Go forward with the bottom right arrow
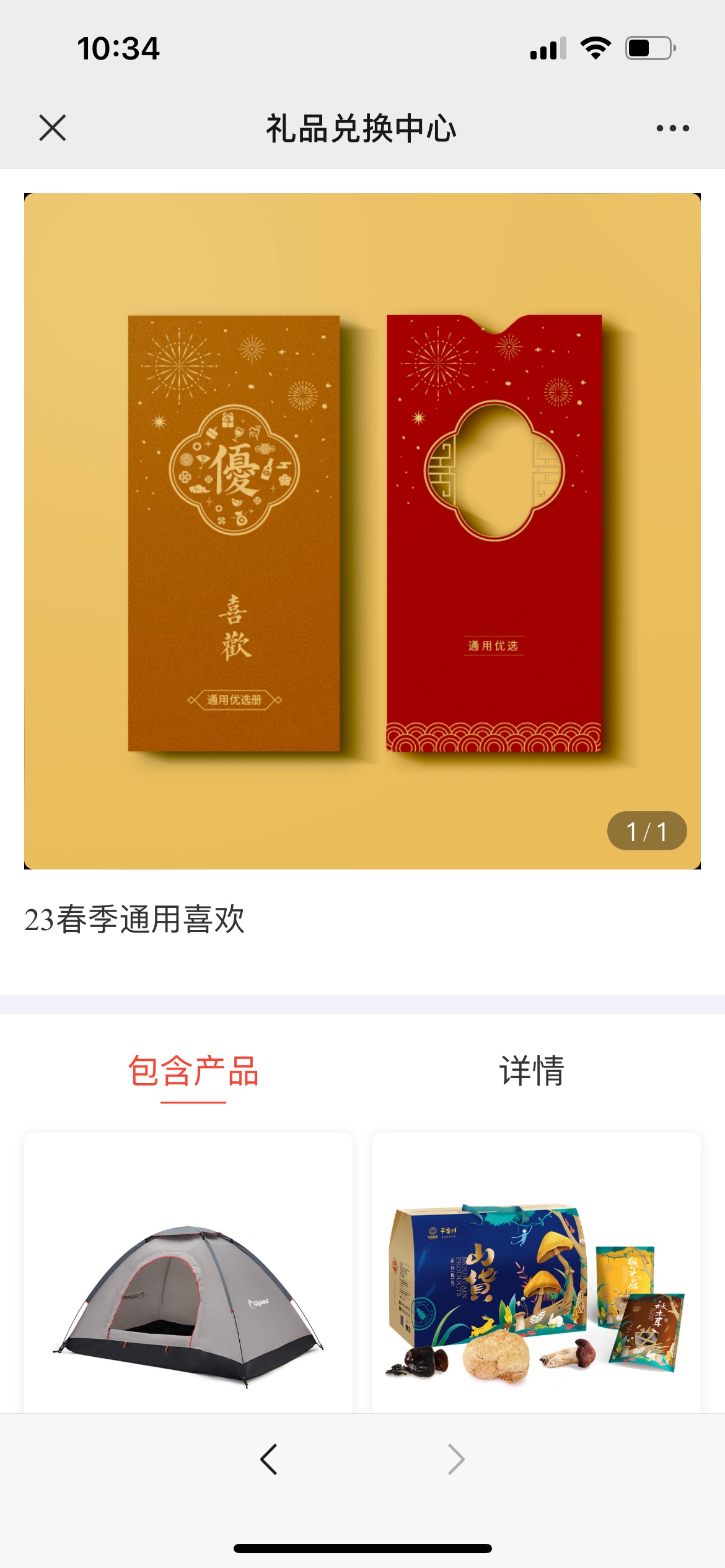 click(x=456, y=1460)
